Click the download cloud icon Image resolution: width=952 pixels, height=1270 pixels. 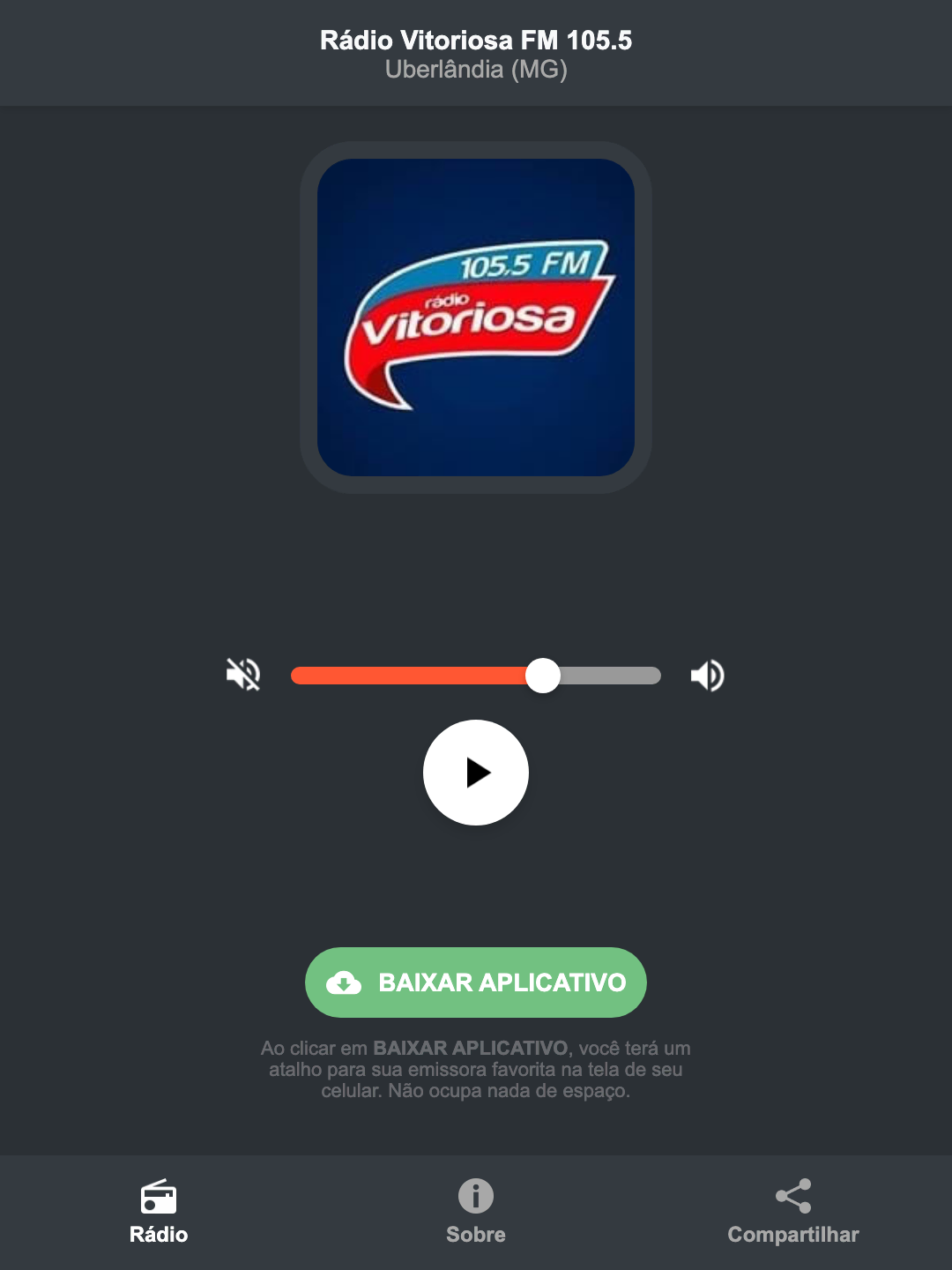[x=346, y=982]
